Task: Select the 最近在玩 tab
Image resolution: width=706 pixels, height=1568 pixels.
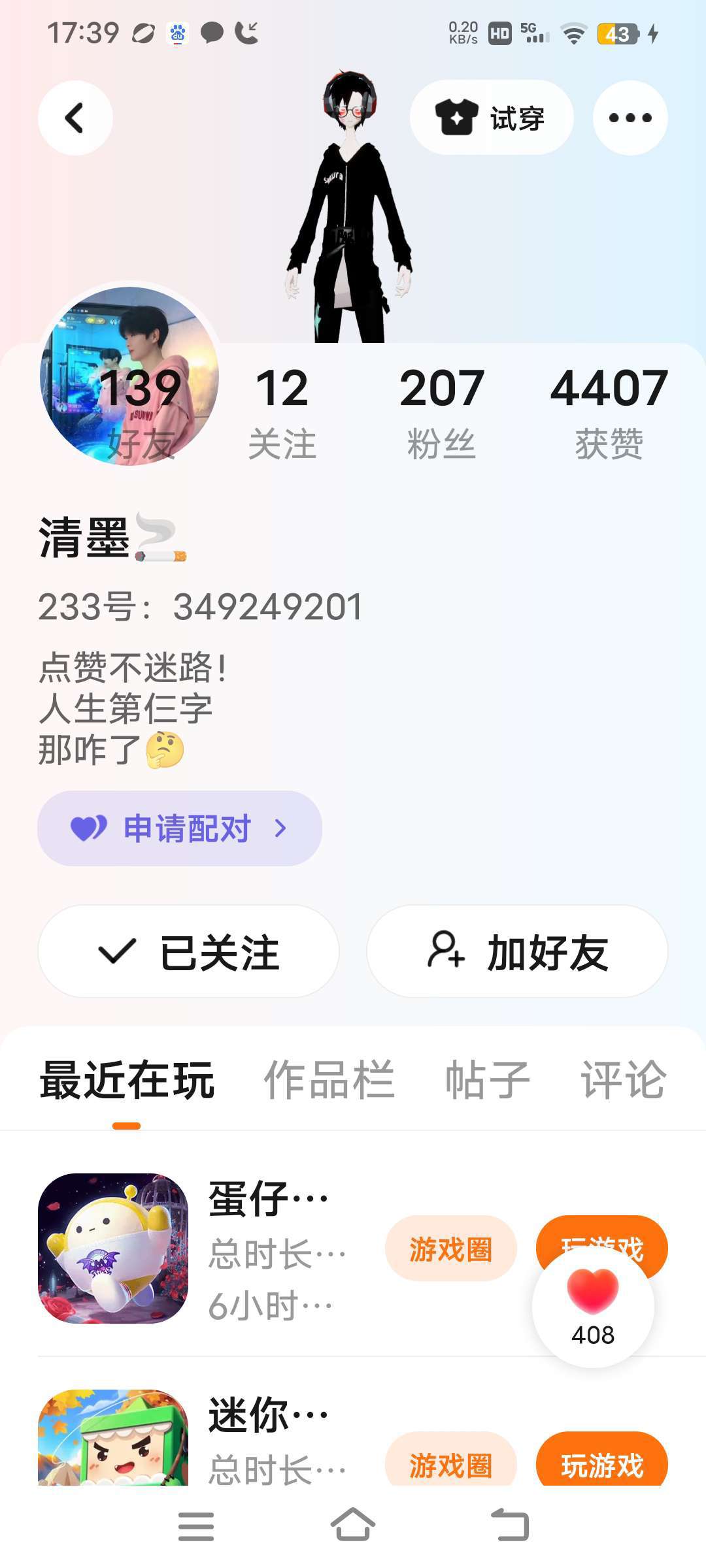Action: pos(127,1080)
